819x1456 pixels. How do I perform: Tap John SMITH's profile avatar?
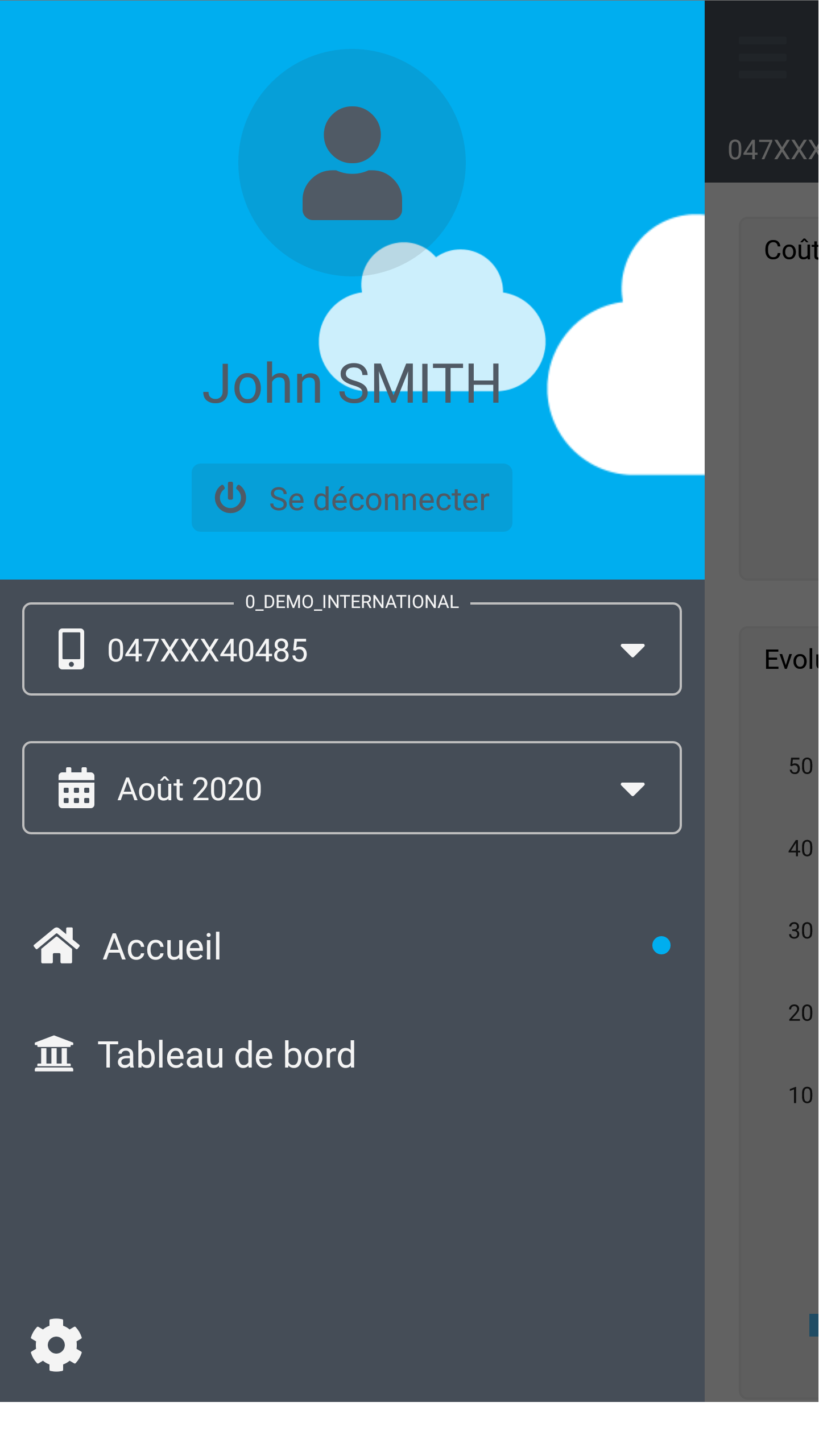click(x=351, y=163)
